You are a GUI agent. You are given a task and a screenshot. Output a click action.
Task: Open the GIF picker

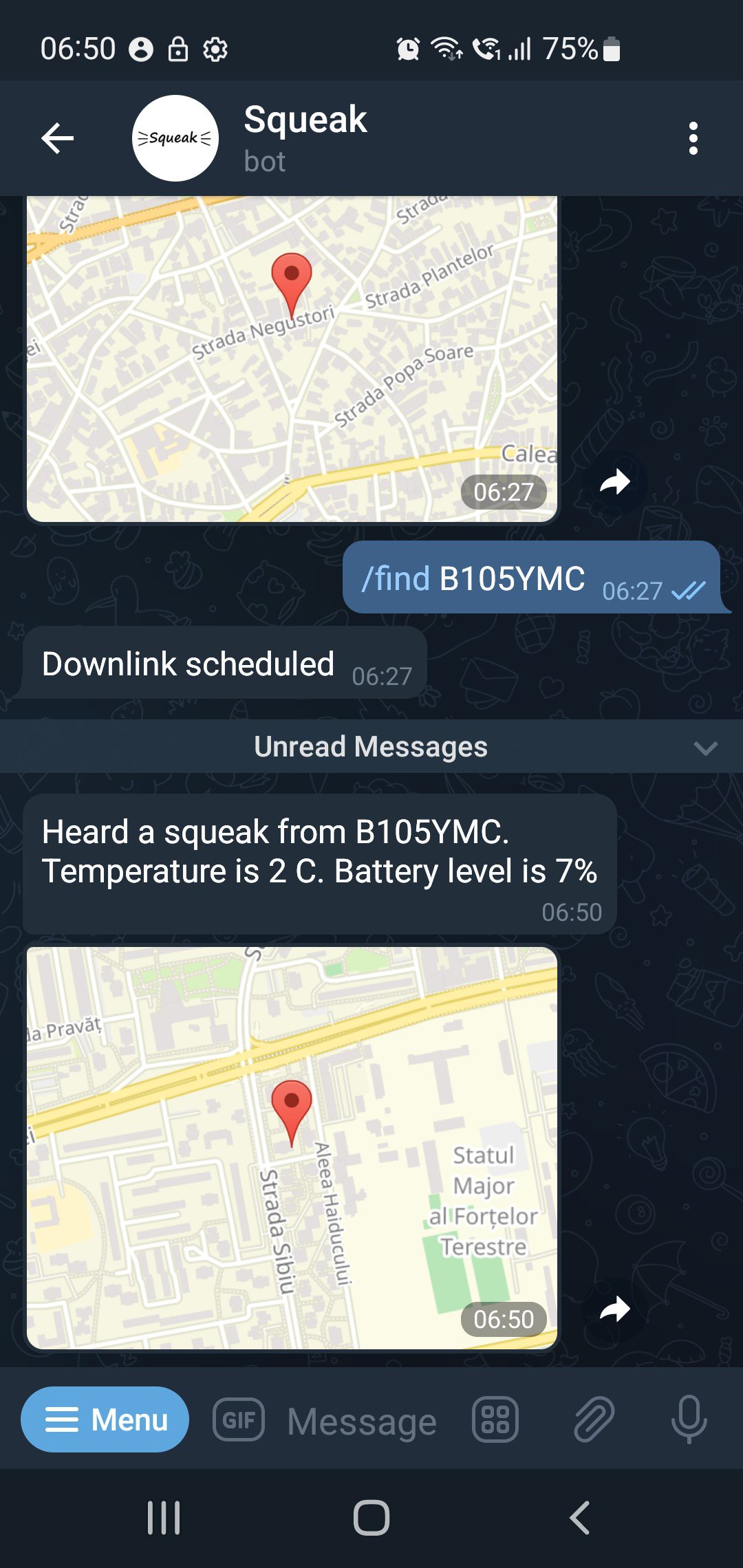239,1419
